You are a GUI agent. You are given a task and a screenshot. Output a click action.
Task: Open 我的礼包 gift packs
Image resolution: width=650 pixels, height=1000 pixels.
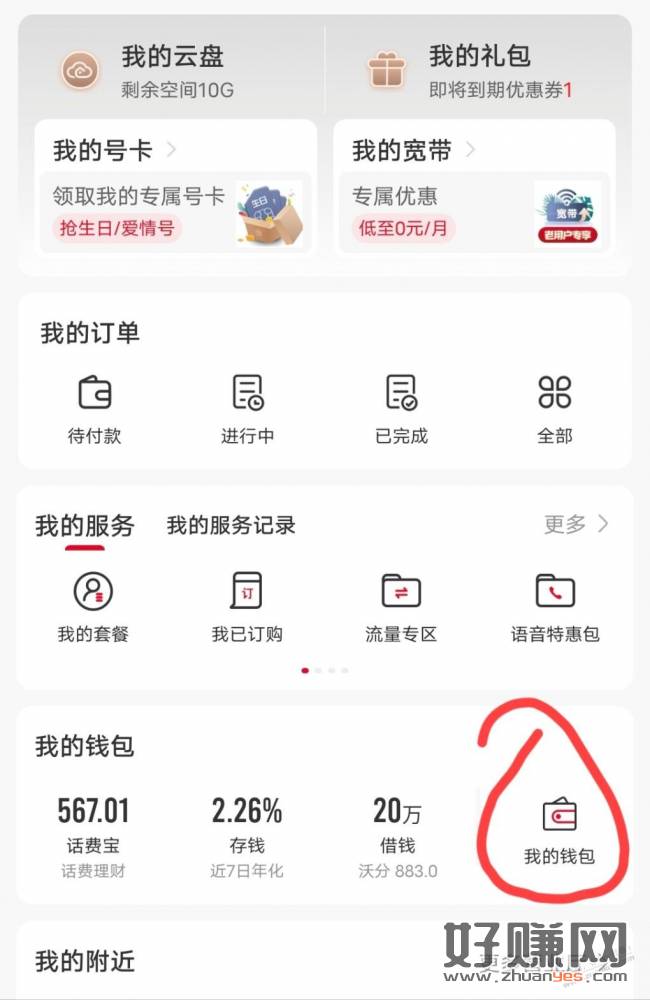point(470,70)
